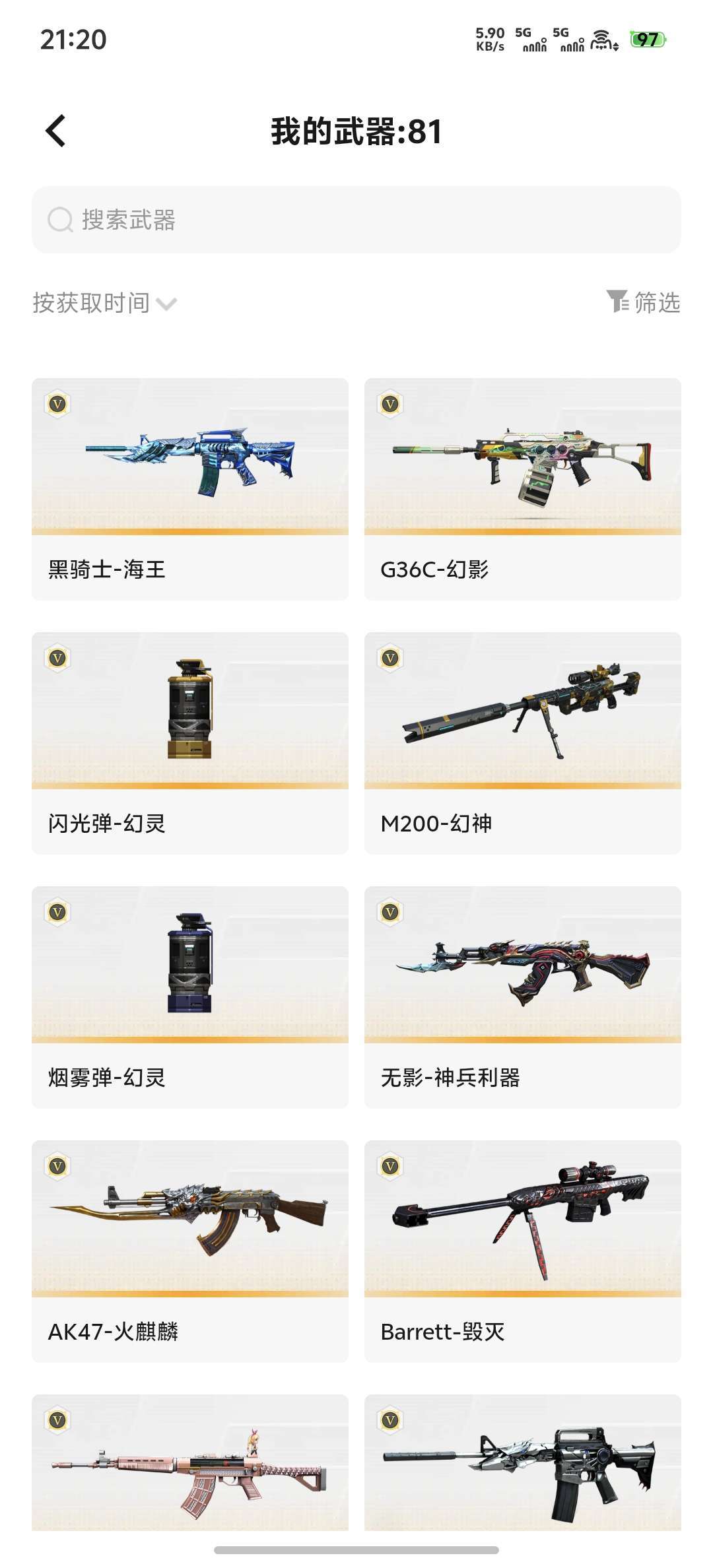This screenshot has height=1568, width=713.
Task: Tap the search magnifier icon
Action: coord(60,220)
